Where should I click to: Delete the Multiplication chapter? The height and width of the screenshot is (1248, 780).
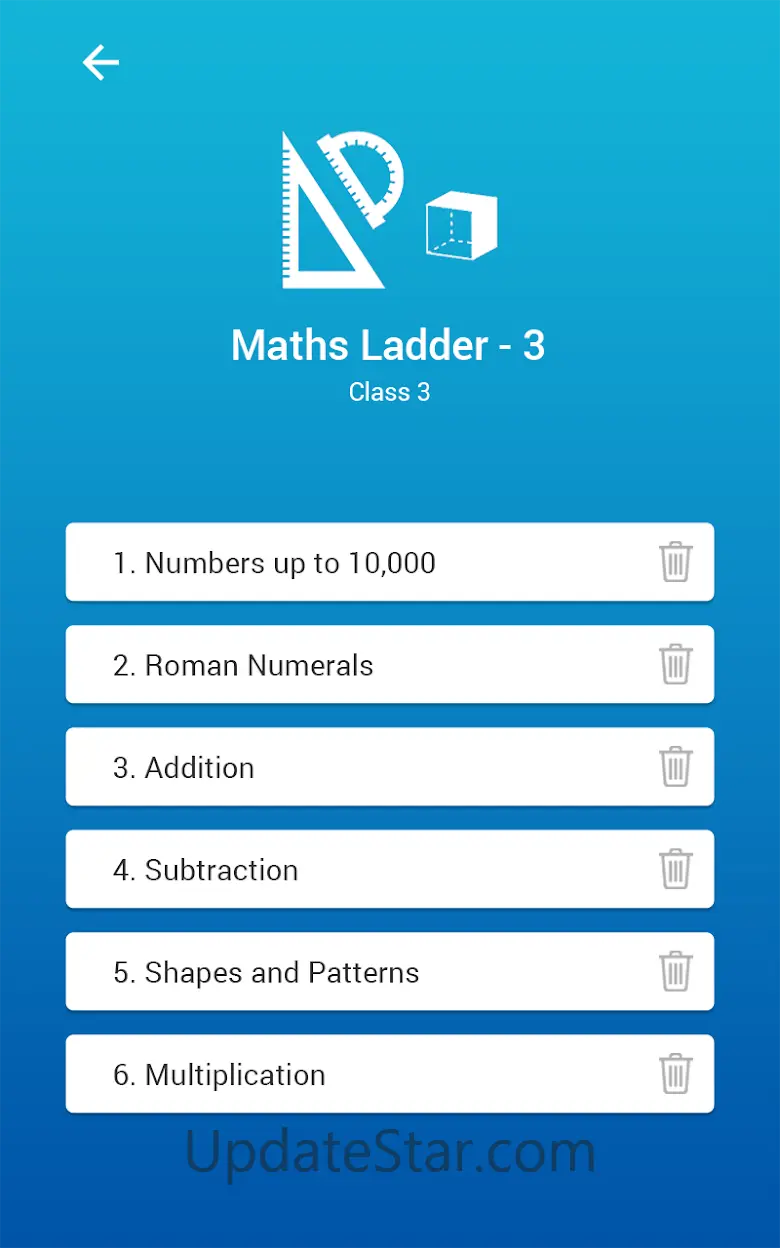(x=676, y=1074)
